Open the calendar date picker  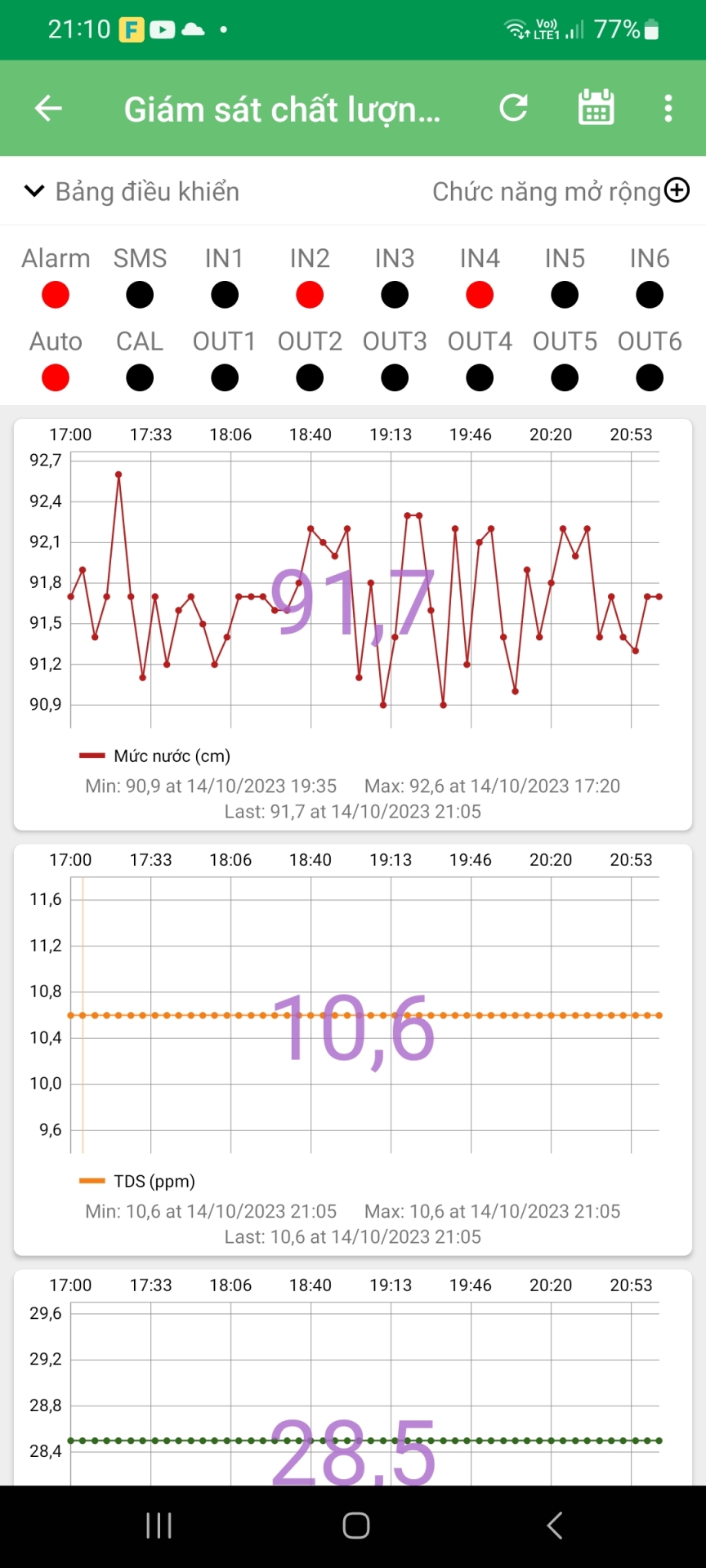coord(596,108)
